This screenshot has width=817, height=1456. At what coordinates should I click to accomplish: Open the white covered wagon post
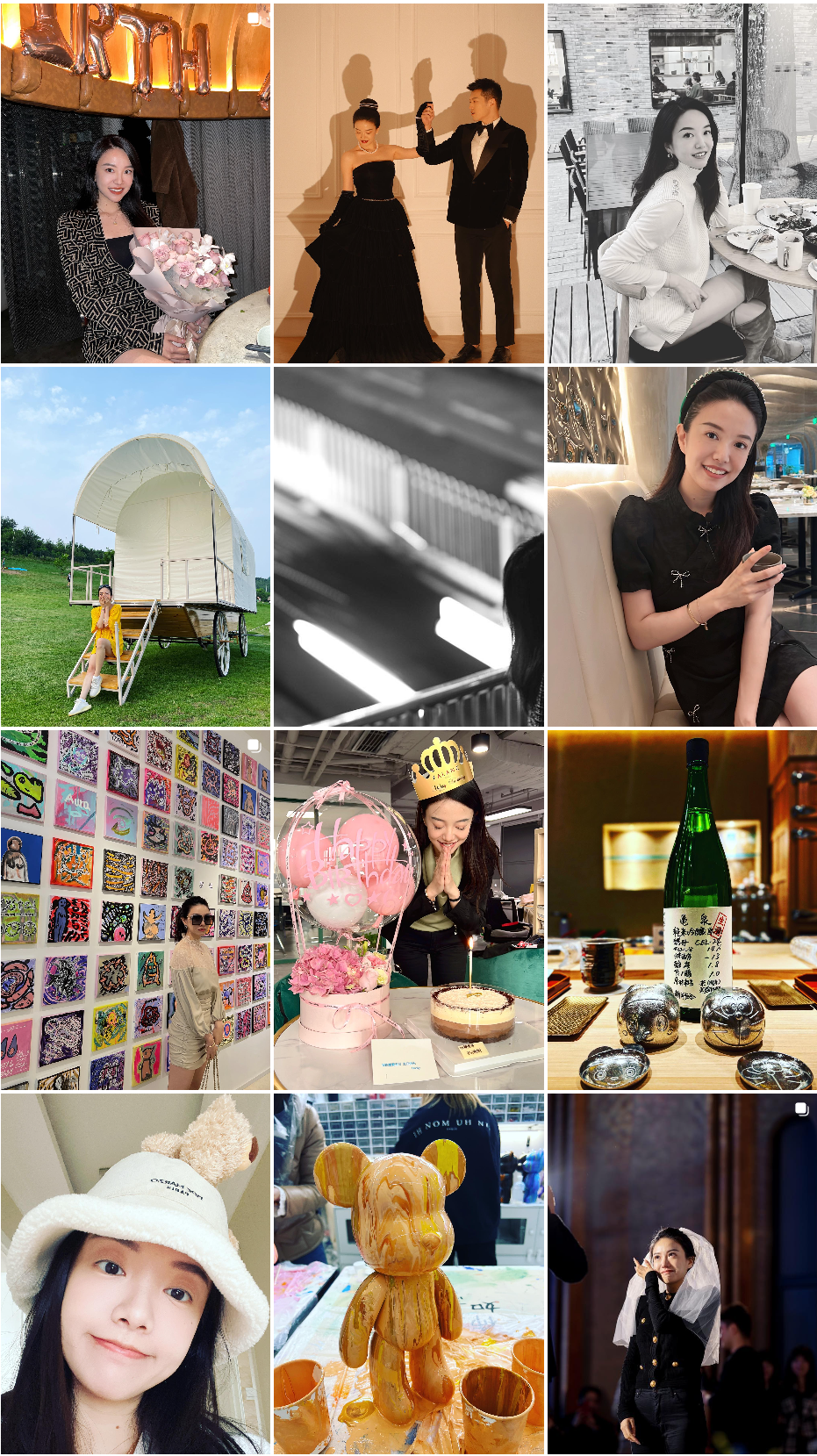(x=135, y=546)
